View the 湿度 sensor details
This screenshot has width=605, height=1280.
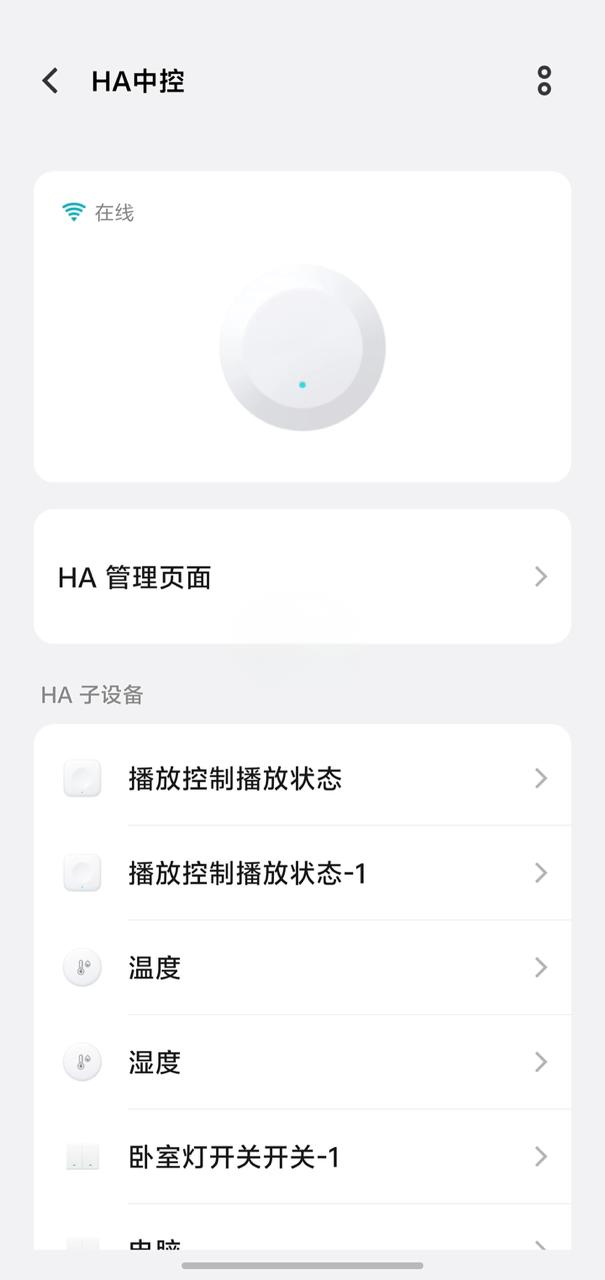coord(302,1062)
